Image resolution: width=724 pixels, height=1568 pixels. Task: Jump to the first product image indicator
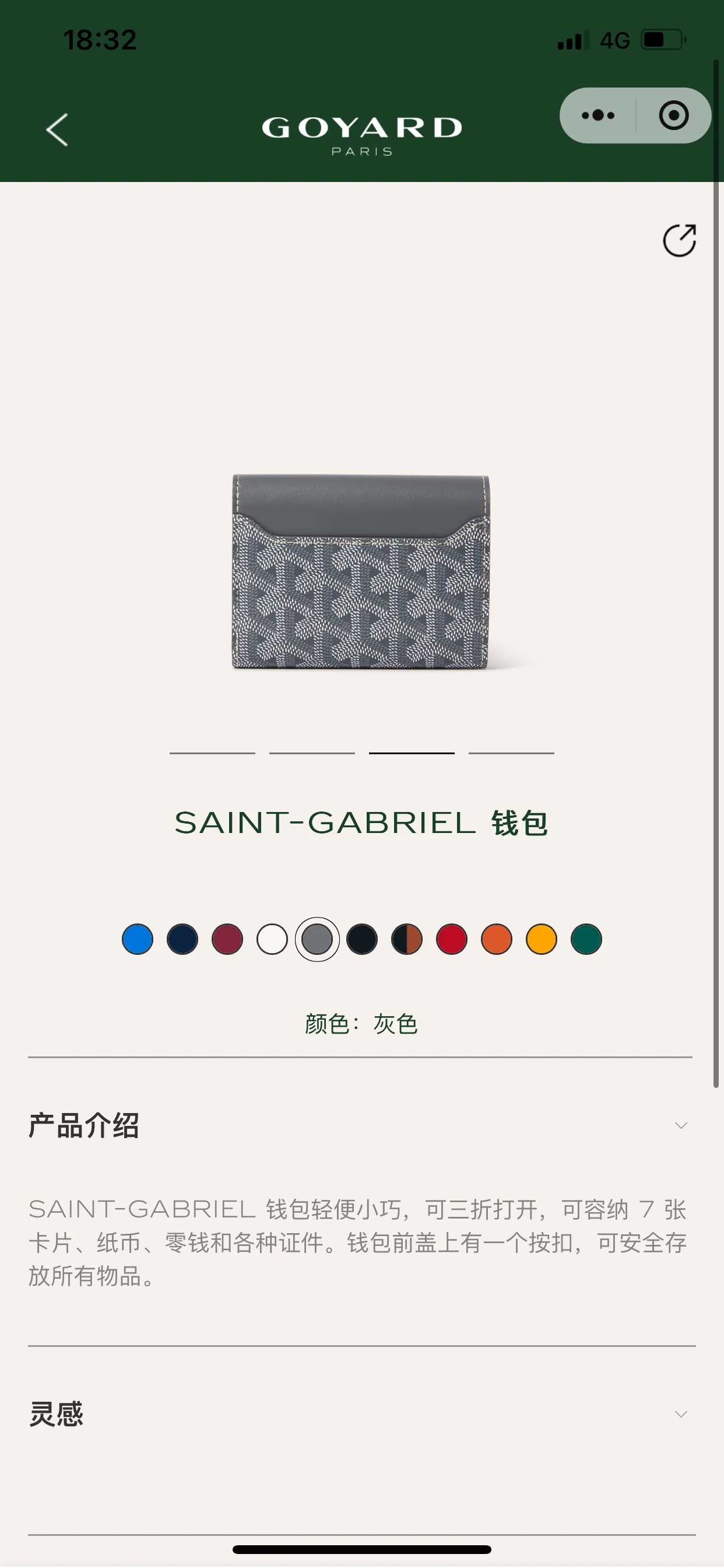point(212,753)
